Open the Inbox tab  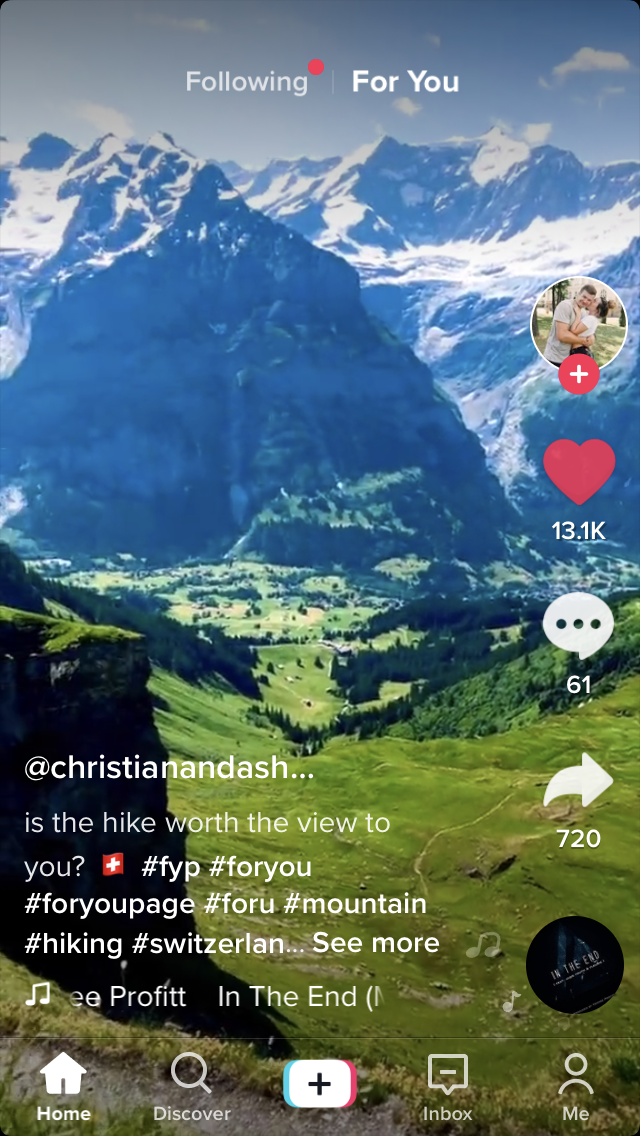pyautogui.click(x=447, y=1086)
